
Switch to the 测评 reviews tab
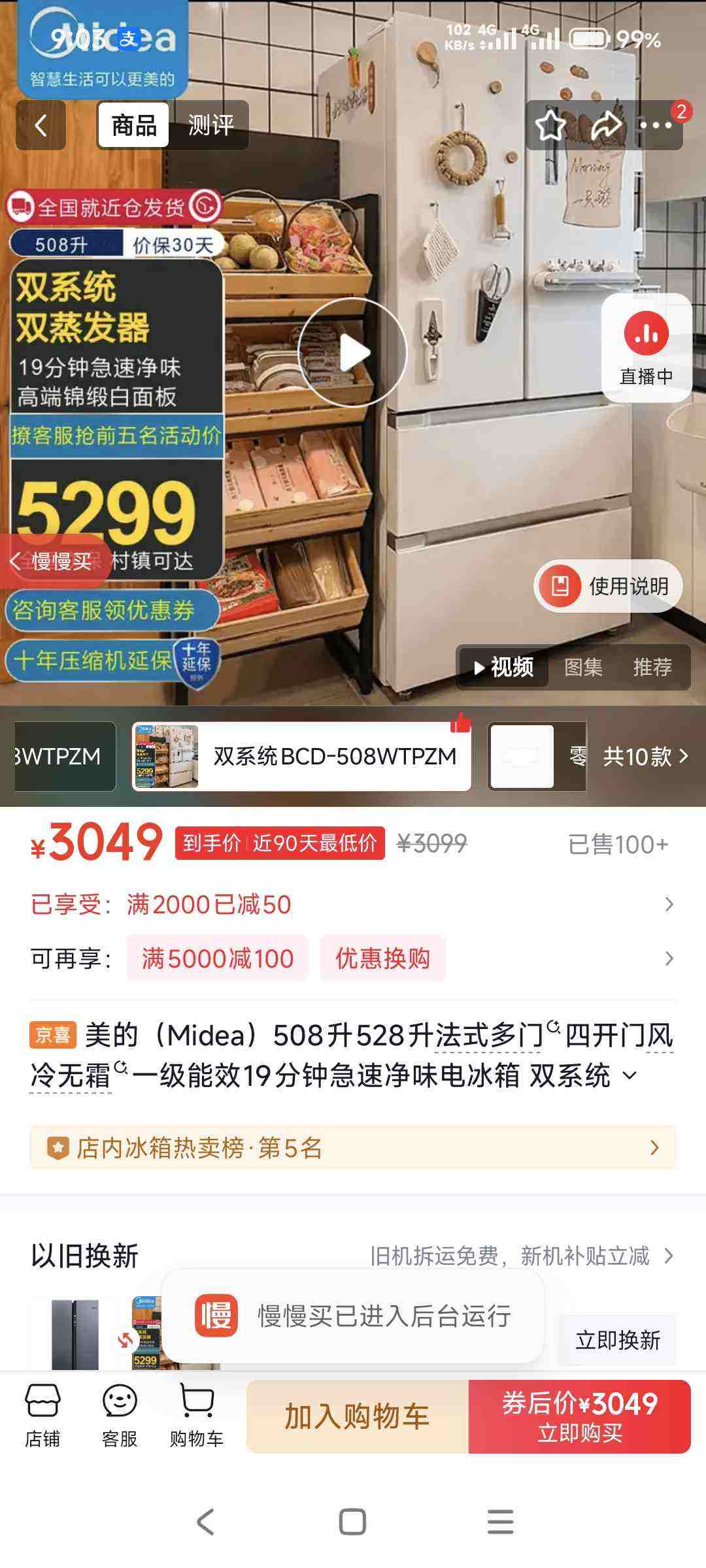(210, 125)
